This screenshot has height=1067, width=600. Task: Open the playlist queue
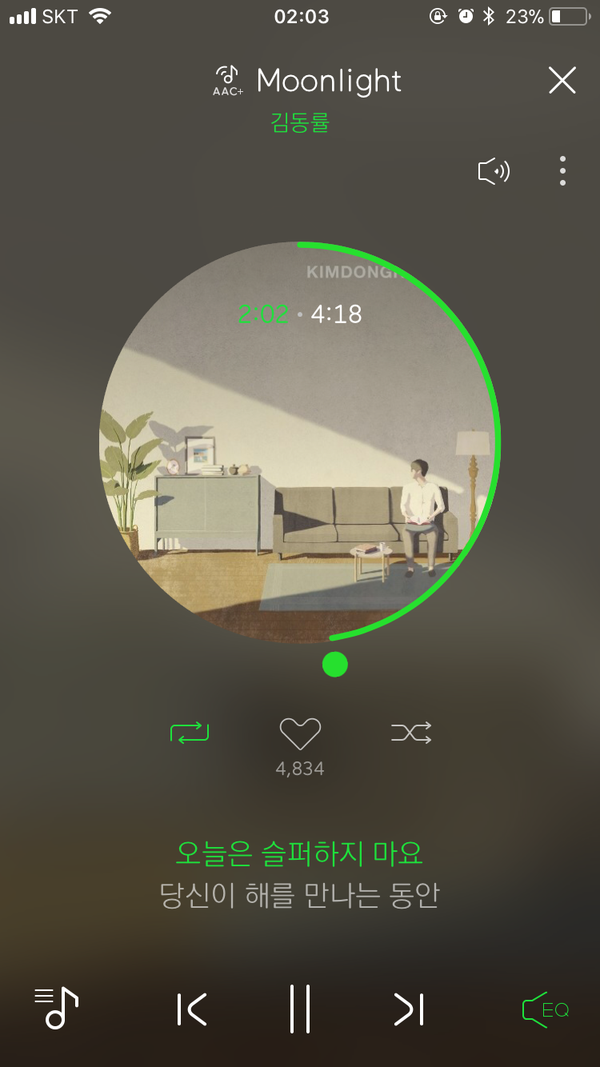[x=56, y=1007]
